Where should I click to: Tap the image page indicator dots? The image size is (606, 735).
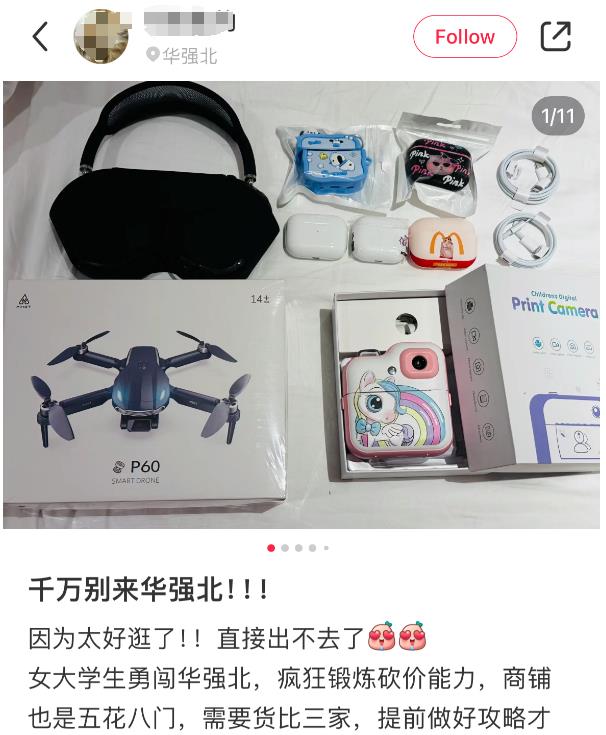click(298, 548)
